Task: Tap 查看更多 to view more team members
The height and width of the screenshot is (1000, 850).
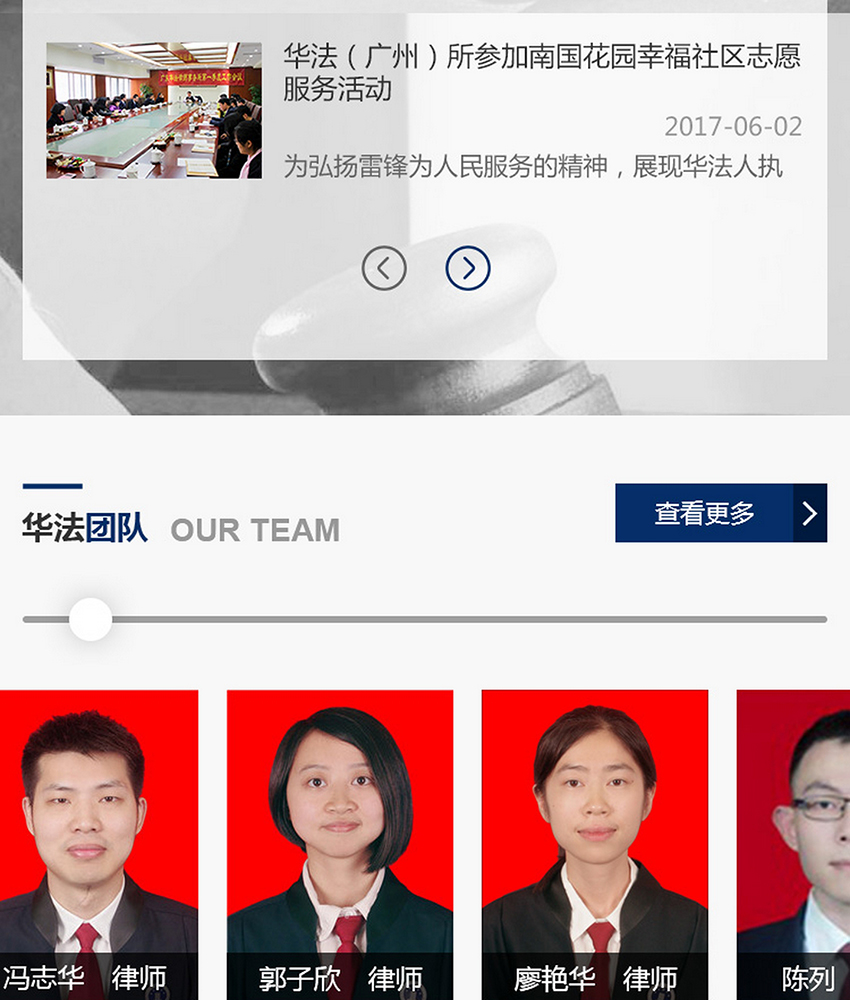Action: [720, 513]
